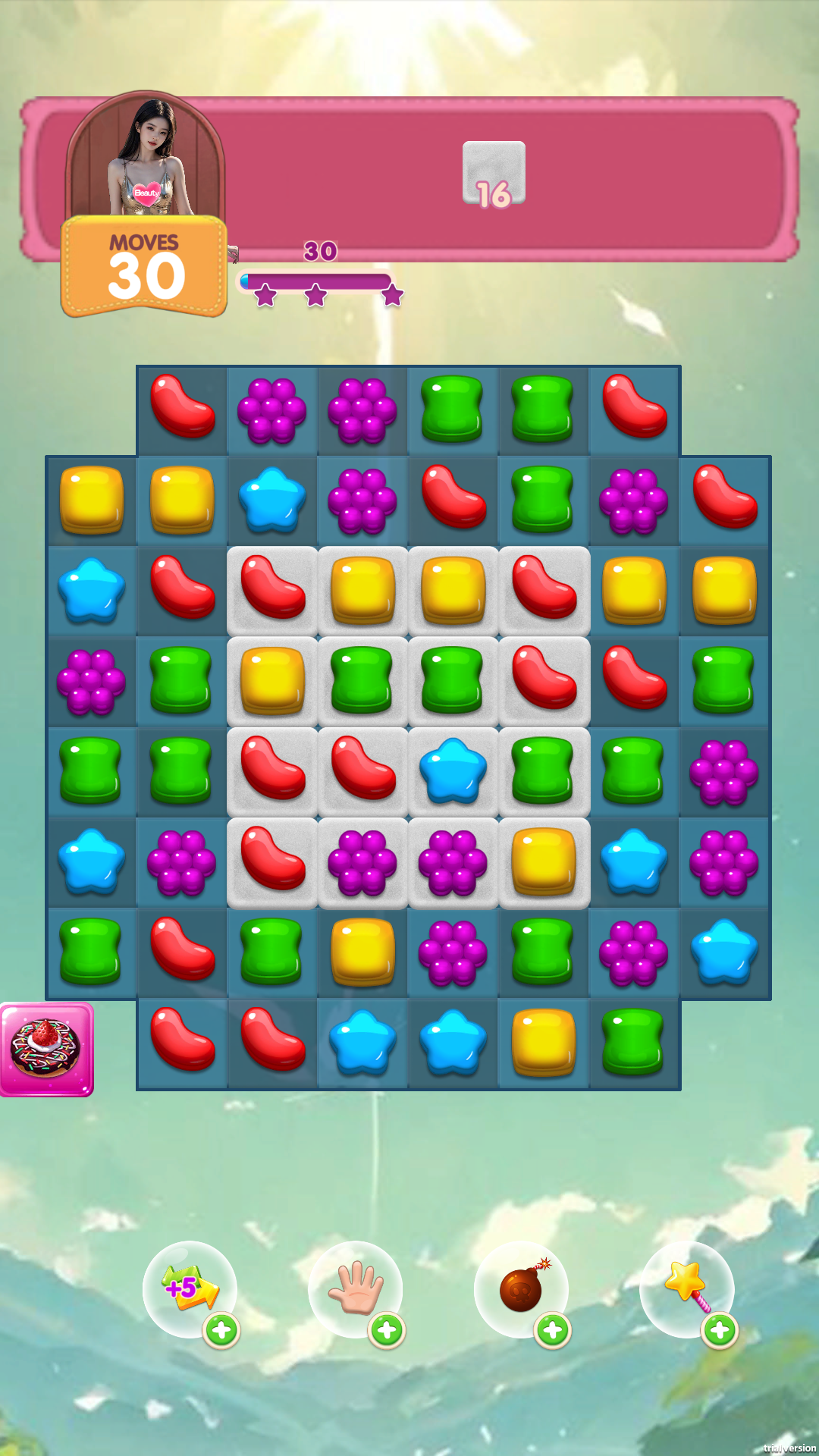Activate the hand booster
Screen dimensions: 819x1456
tap(356, 1289)
